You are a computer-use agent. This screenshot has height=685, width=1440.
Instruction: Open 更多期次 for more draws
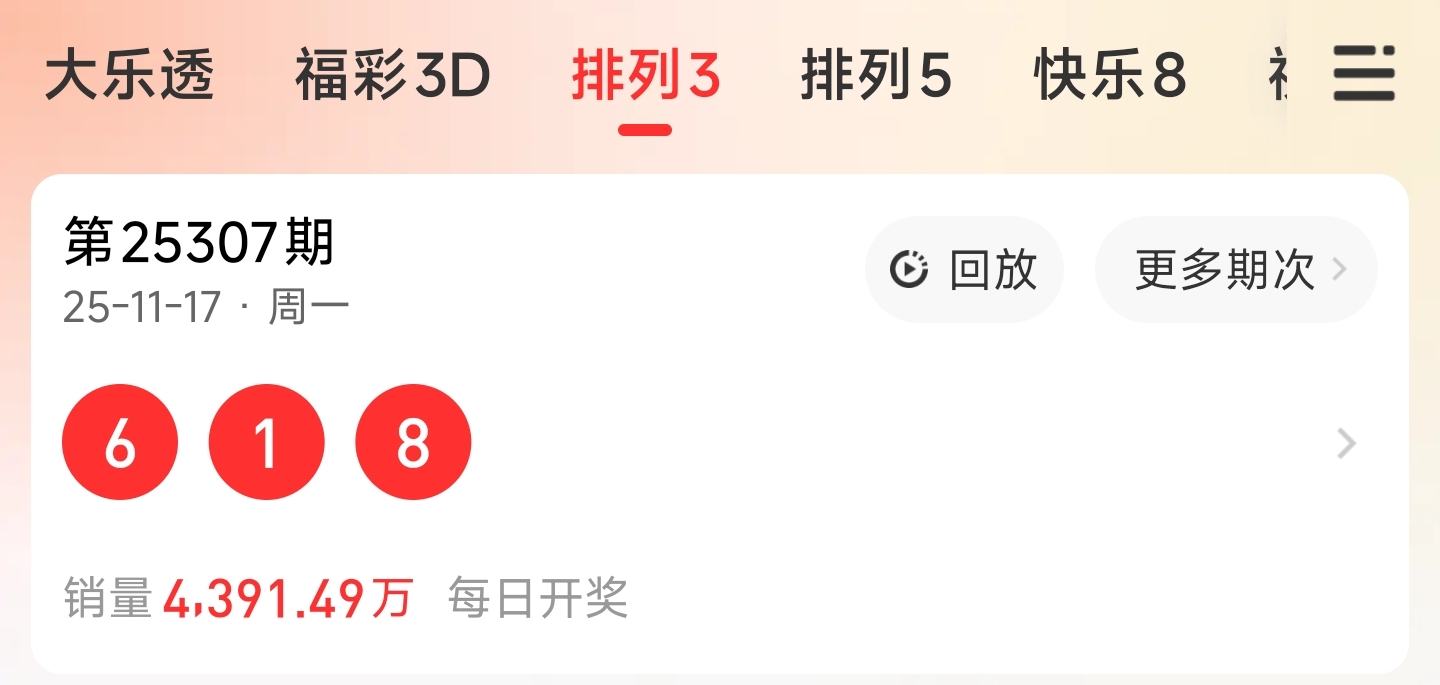pos(1236,270)
